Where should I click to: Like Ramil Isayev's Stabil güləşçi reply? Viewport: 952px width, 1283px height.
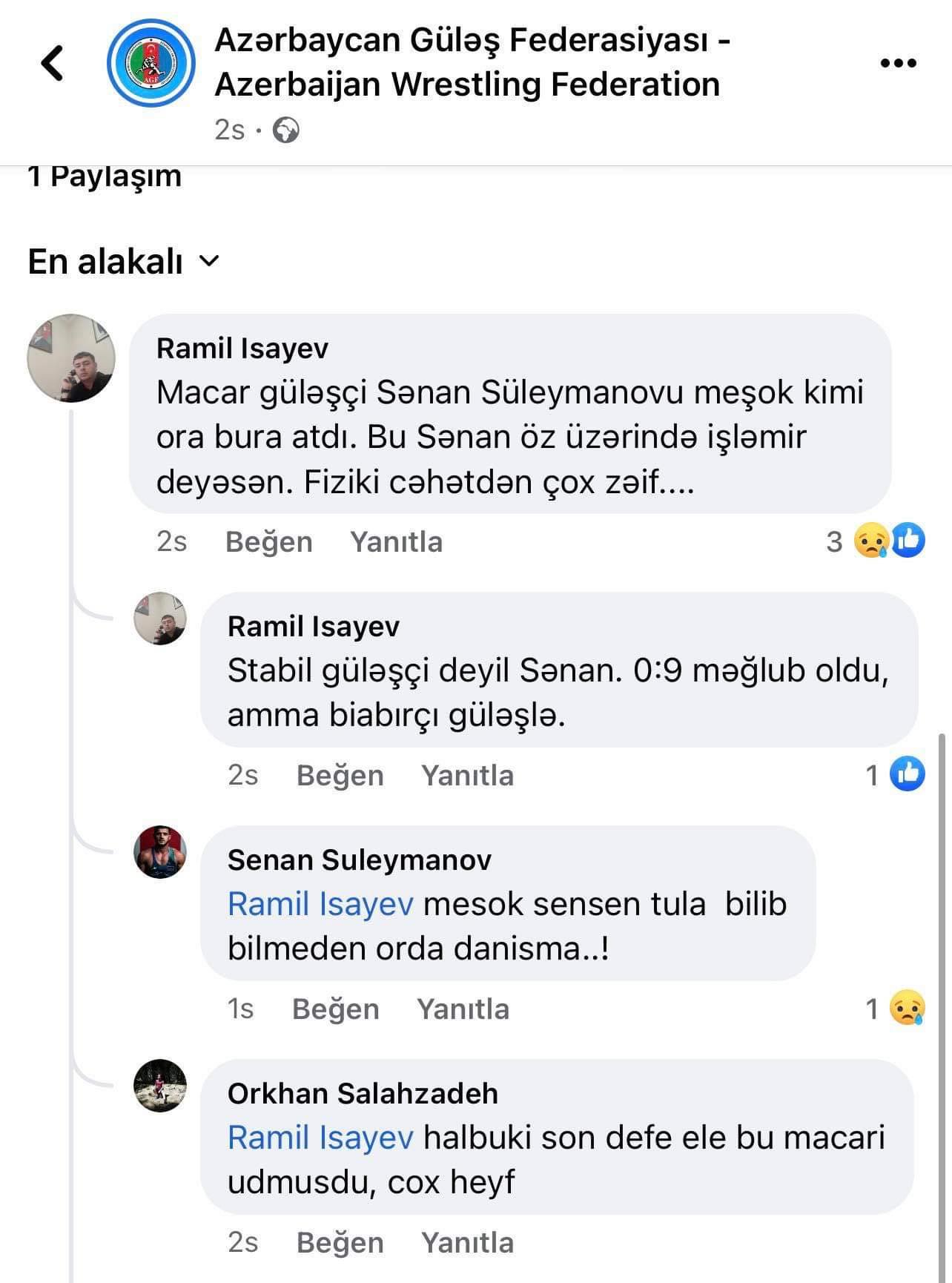pyautogui.click(x=340, y=776)
